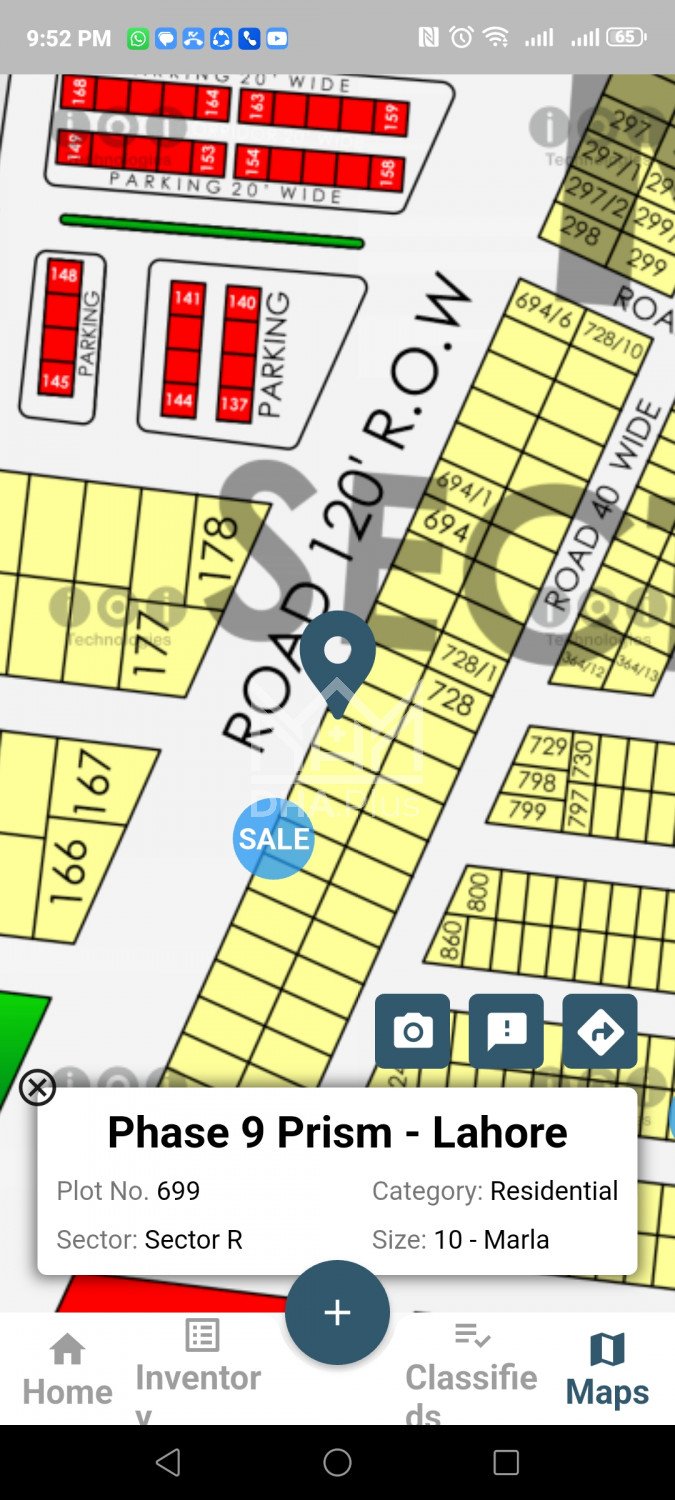Tap the camera icon button
The image size is (675, 1500).
(412, 1031)
